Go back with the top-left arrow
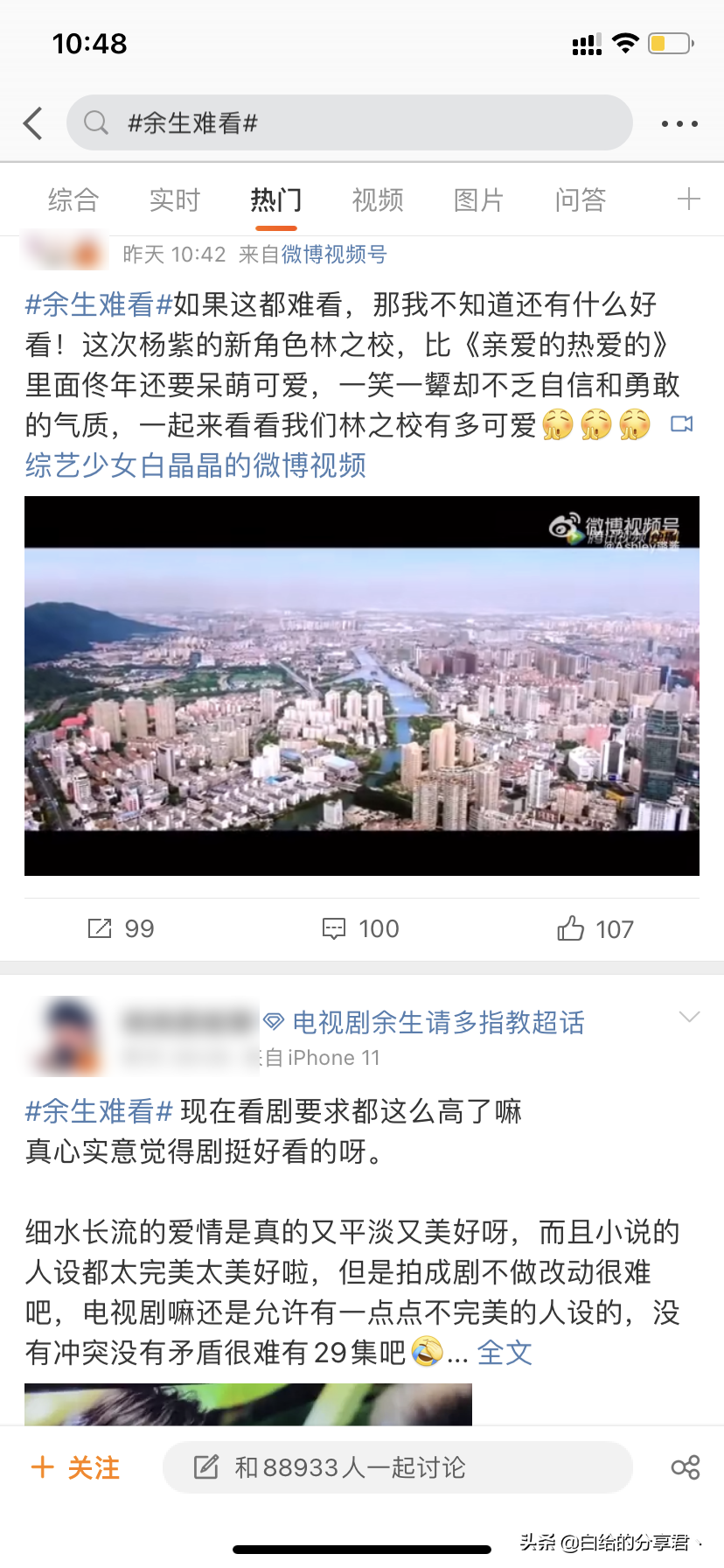Screen dimensions: 724x1568 33,123
